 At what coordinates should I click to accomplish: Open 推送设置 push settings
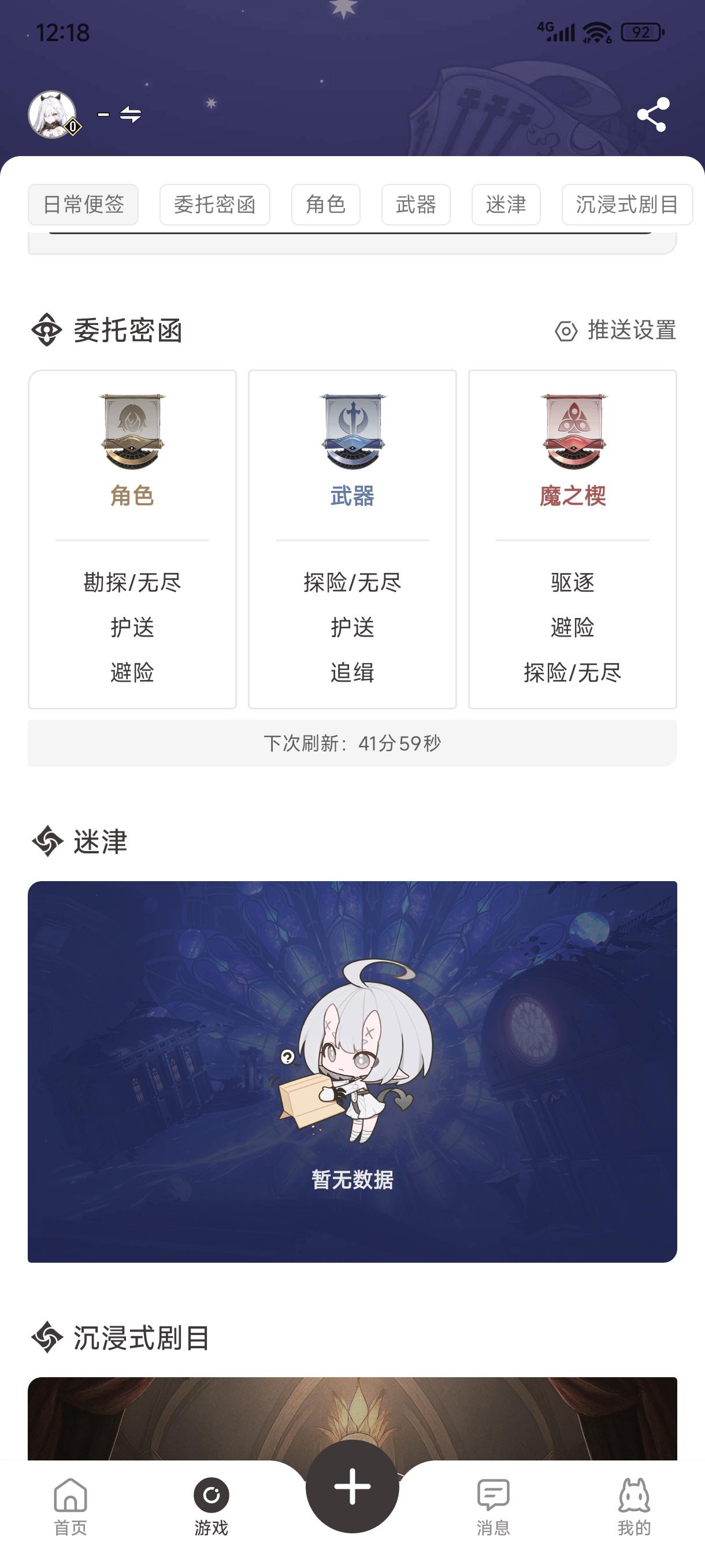pyautogui.click(x=615, y=331)
